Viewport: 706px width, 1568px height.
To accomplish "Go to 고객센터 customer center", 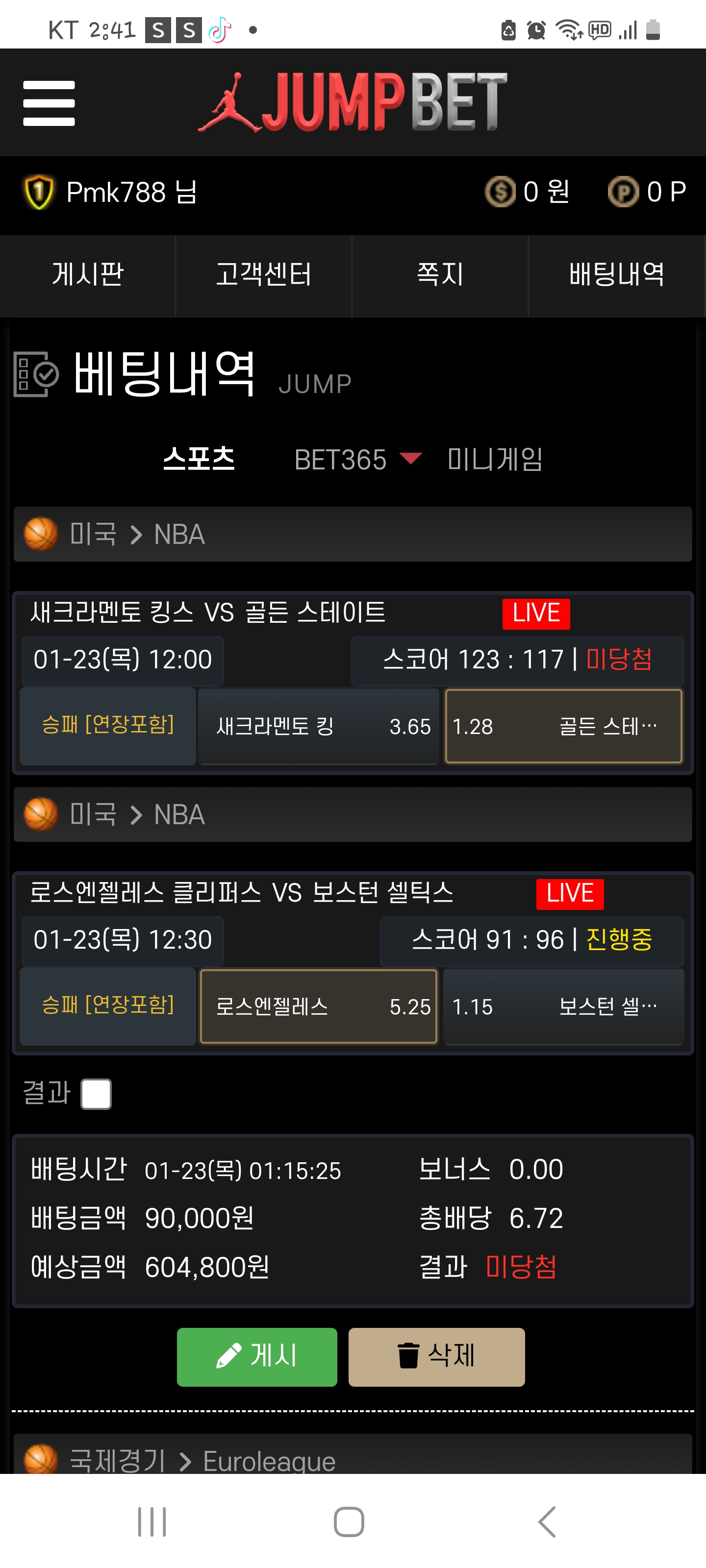I will click(x=264, y=275).
